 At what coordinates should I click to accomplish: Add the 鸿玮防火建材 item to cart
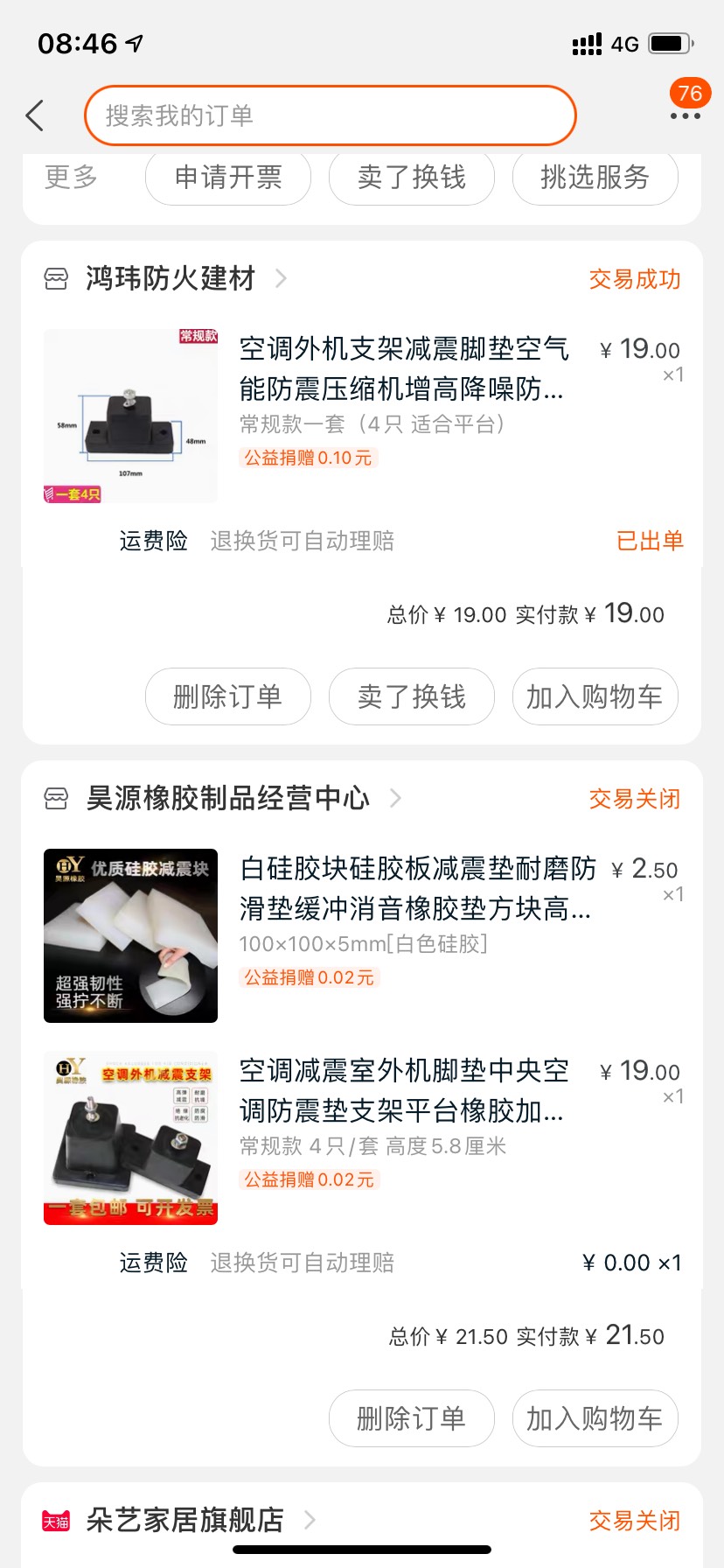pyautogui.click(x=595, y=696)
